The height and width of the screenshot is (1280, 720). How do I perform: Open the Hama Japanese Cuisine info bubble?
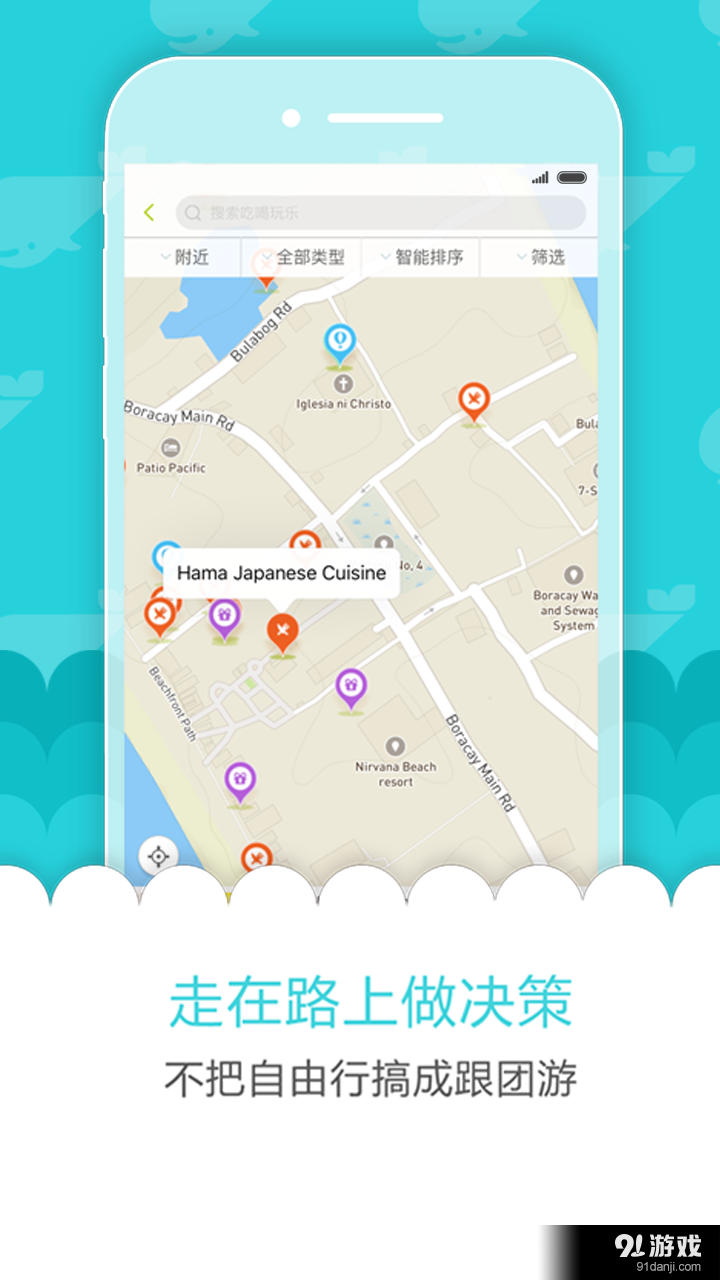coord(281,572)
